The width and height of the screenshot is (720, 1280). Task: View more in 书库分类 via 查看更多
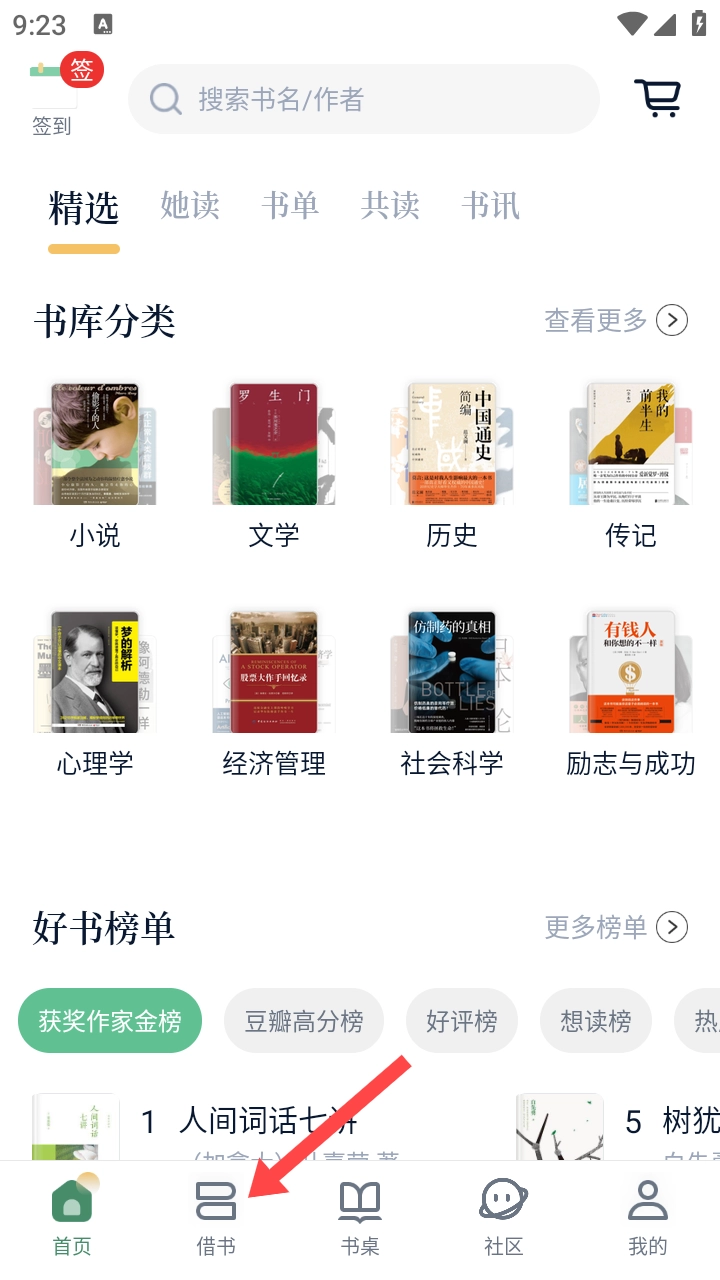[x=616, y=320]
